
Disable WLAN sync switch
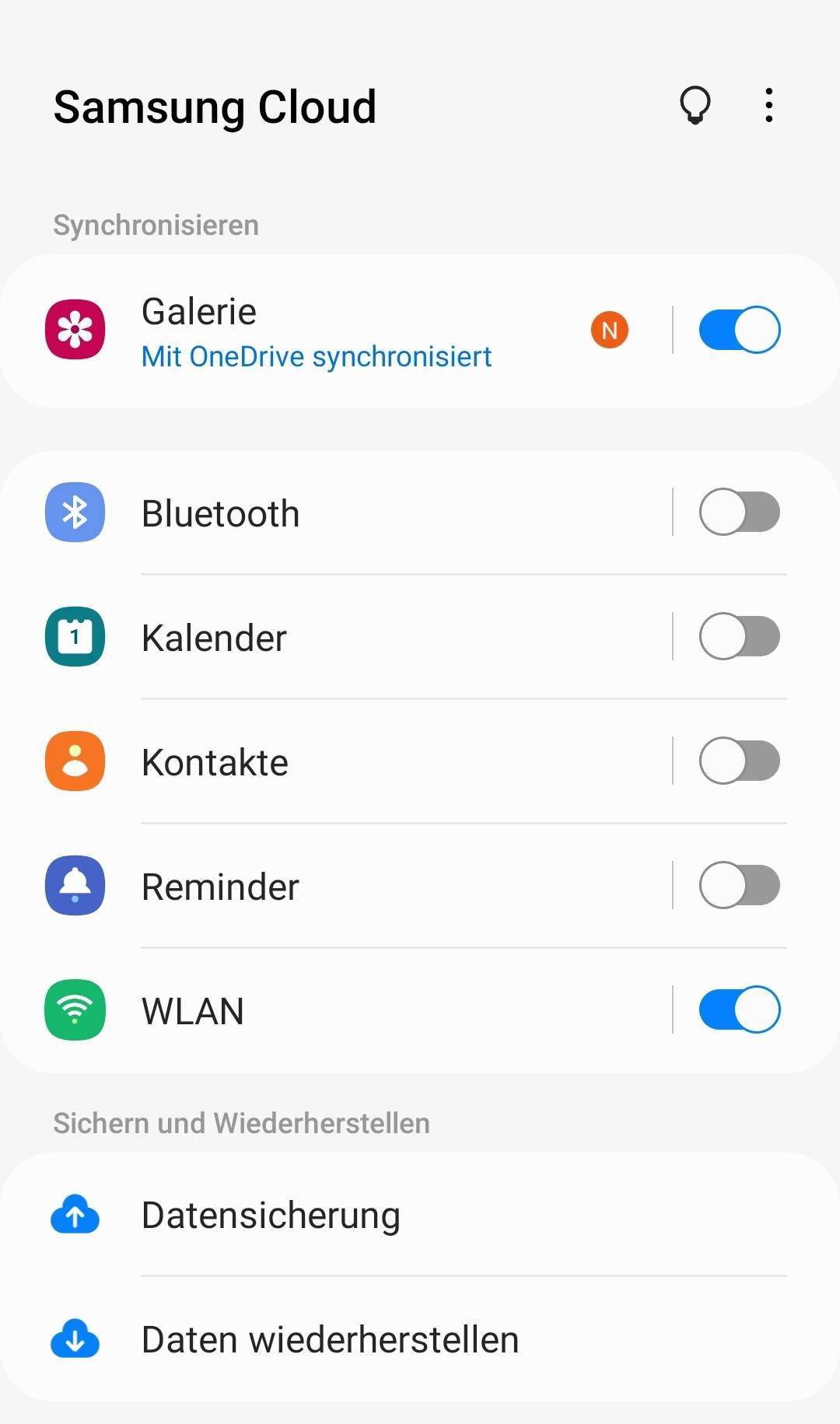click(x=739, y=1009)
